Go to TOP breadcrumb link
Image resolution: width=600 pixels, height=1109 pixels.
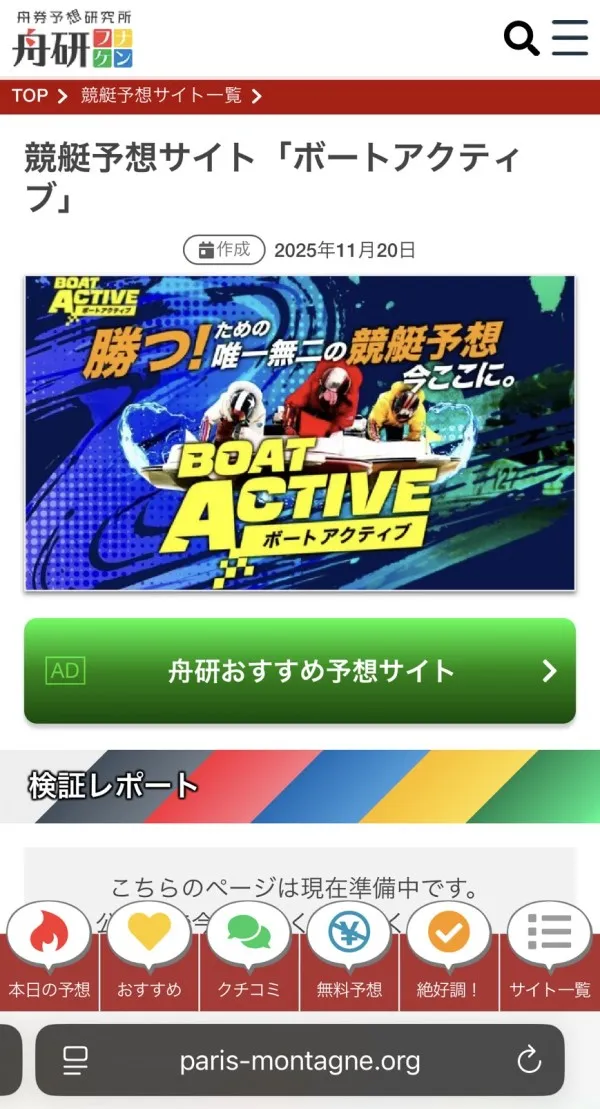click(30, 96)
